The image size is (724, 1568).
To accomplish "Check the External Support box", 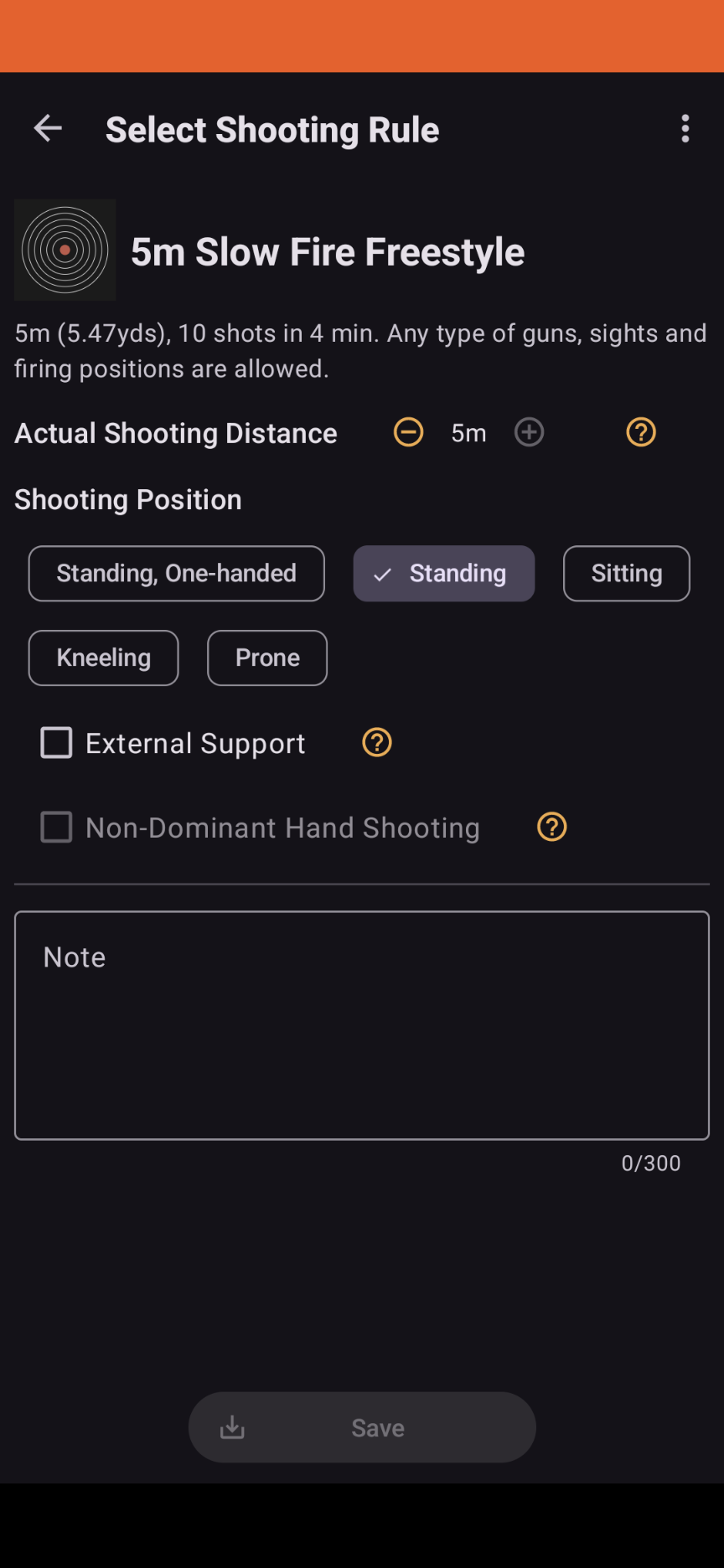I will click(57, 743).
